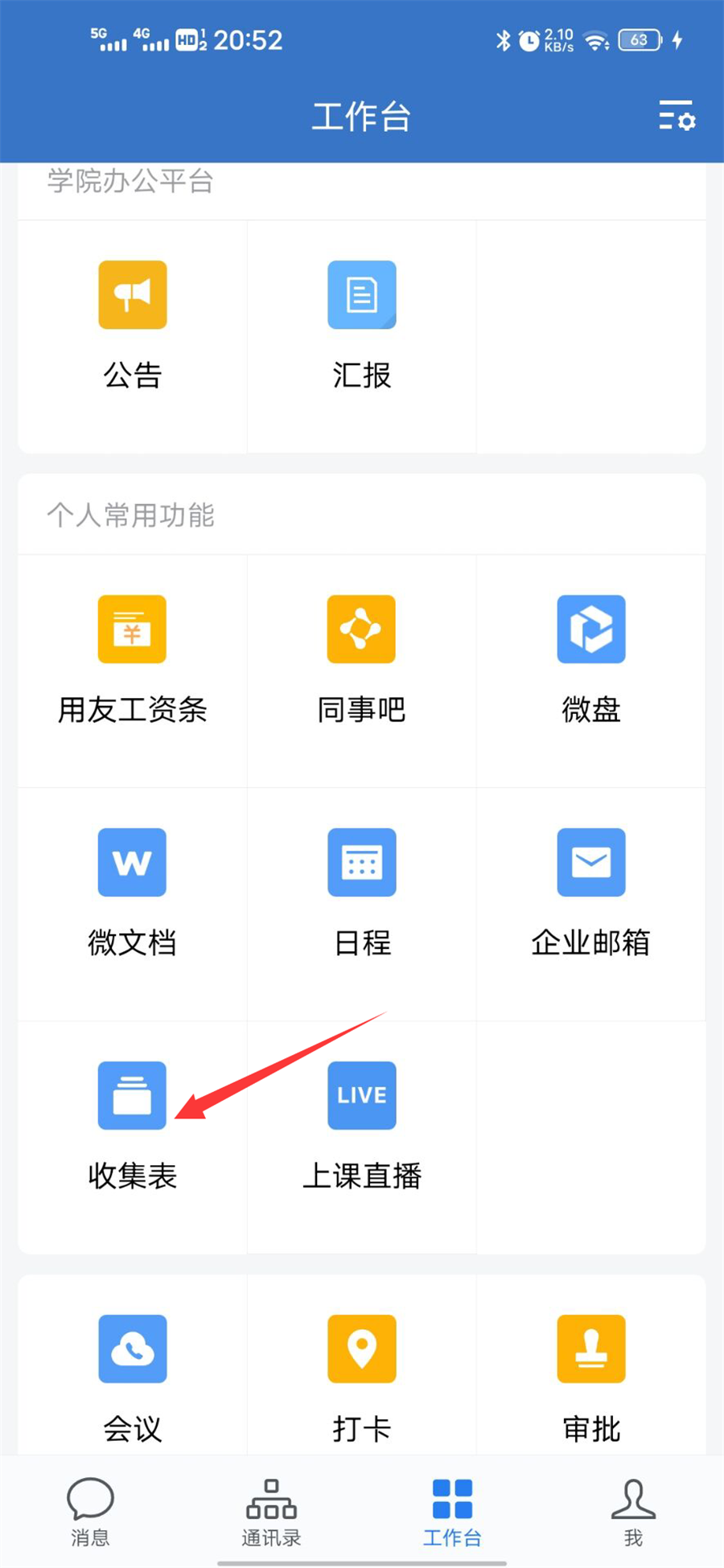Open the 汇报 report app
Viewport: 724px width, 1568px height.
(361, 295)
